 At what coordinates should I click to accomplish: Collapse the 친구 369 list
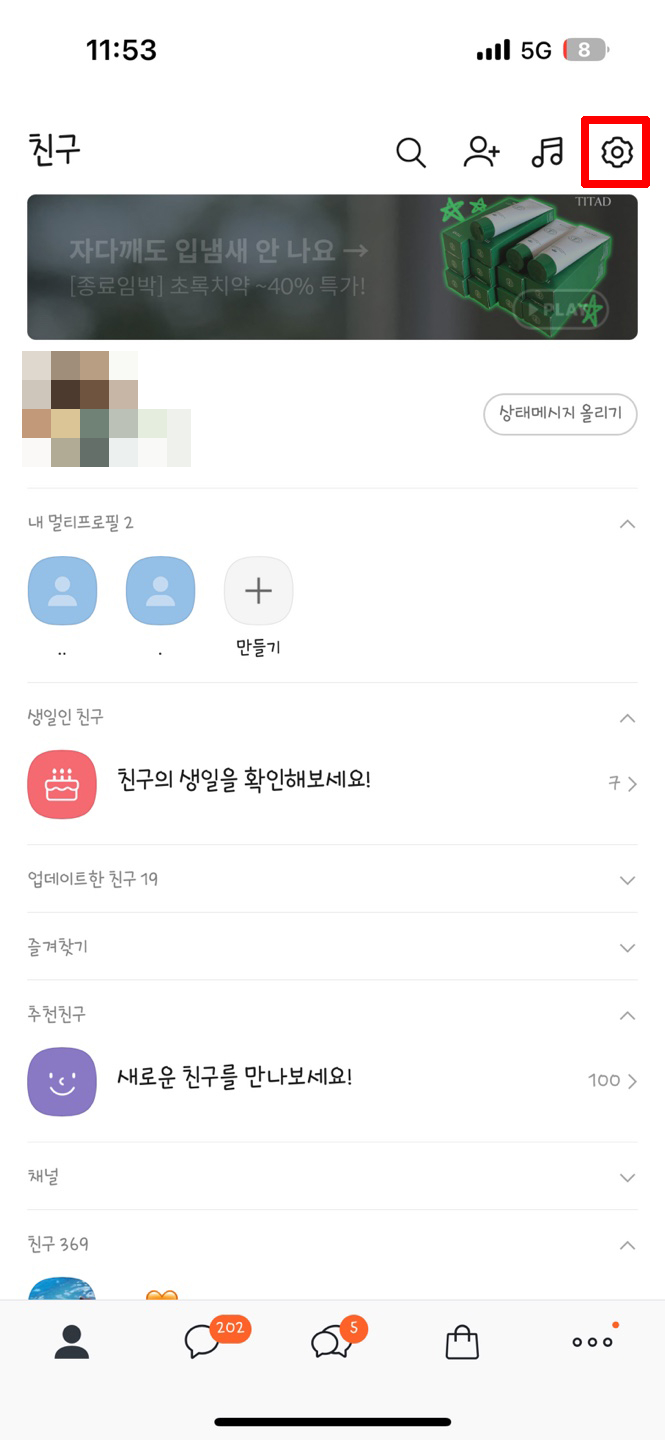coord(627,1245)
